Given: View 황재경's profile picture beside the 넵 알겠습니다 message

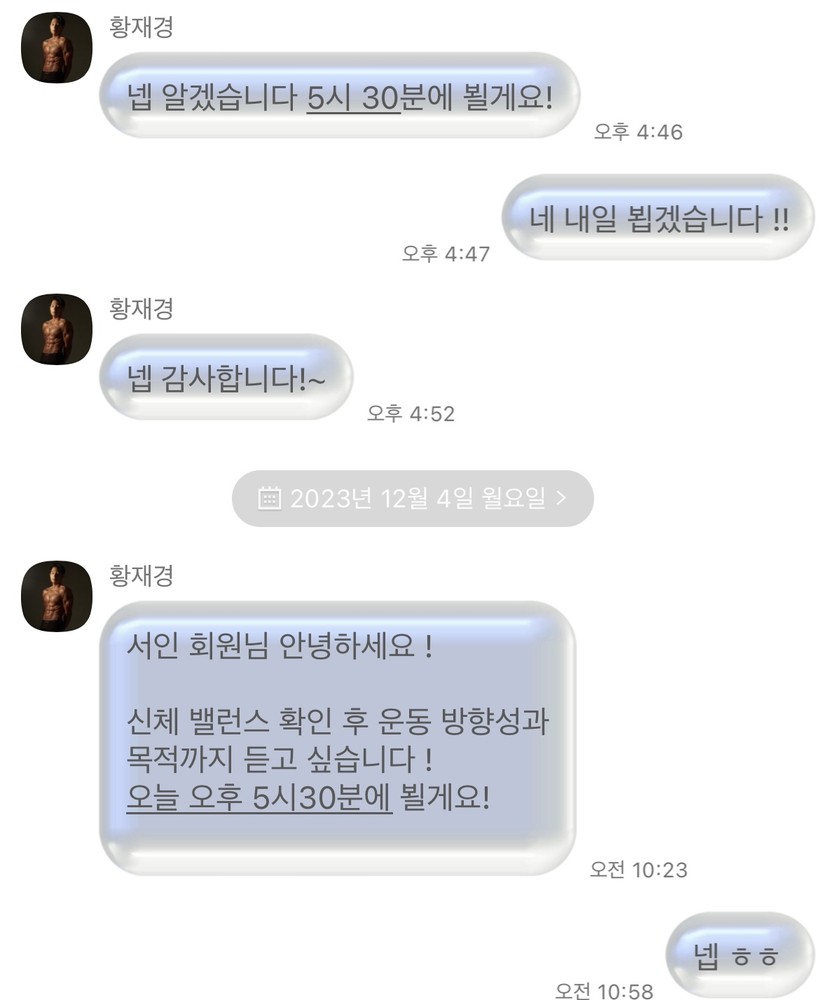Looking at the screenshot, I should pos(57,48).
